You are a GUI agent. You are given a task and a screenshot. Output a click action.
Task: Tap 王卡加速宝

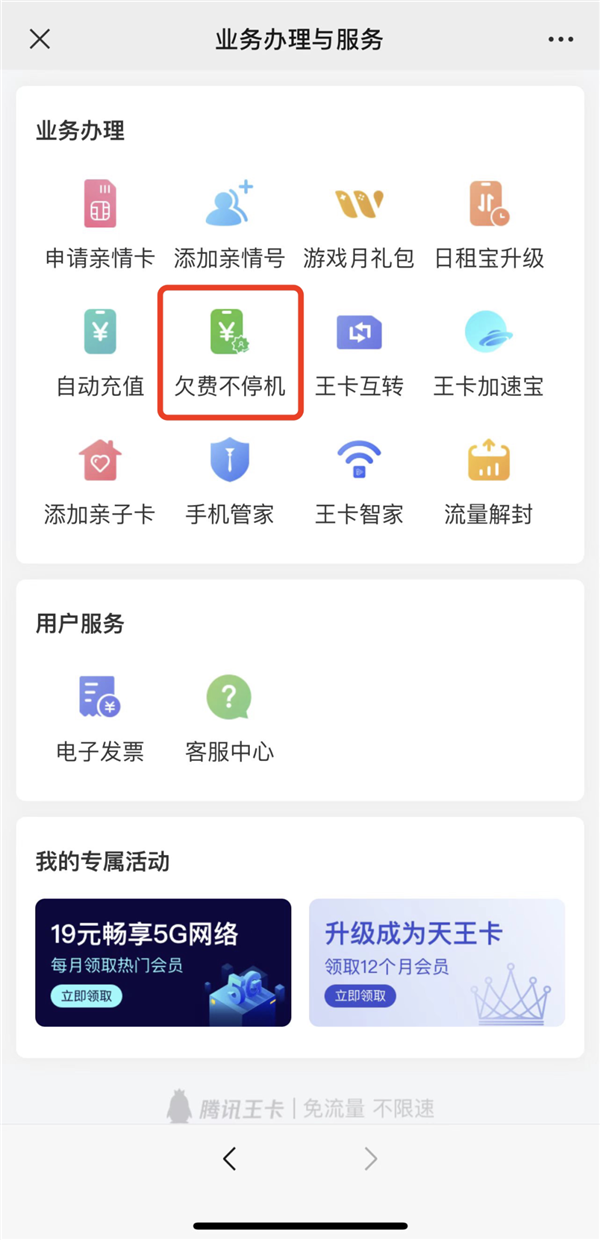click(488, 352)
